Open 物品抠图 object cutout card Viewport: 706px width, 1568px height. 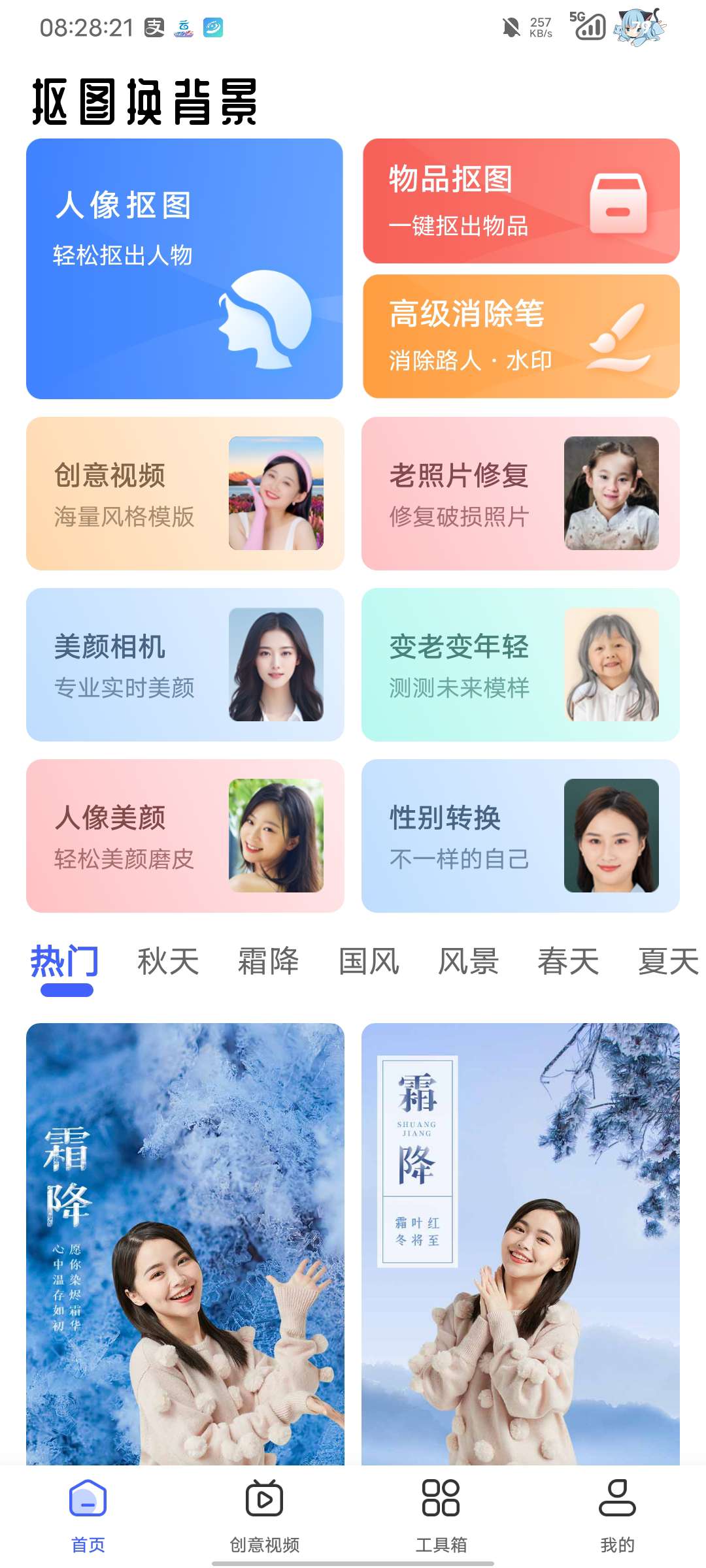521,201
